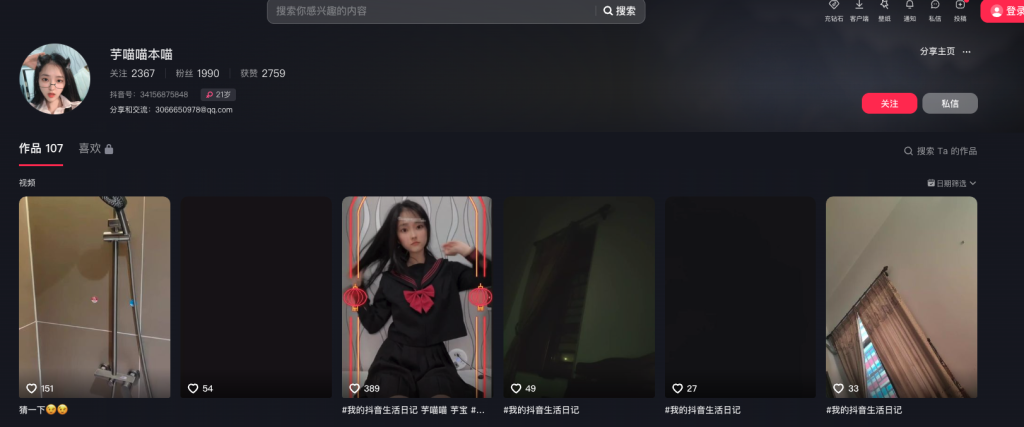Open 私信 messages in top bar
The image size is (1024, 427).
[x=934, y=10]
